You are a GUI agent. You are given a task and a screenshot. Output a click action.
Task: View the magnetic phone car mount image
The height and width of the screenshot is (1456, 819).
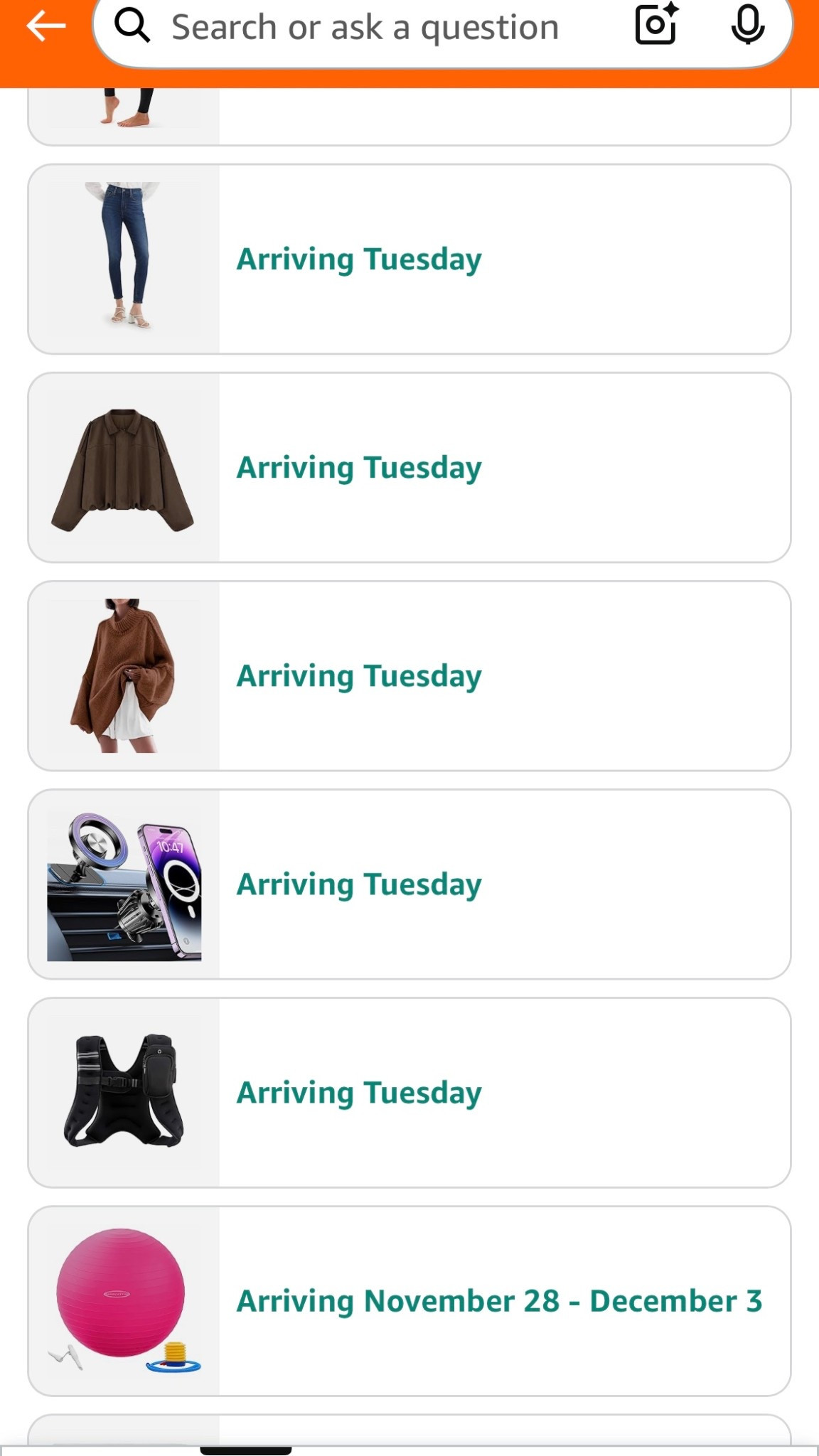pyautogui.click(x=122, y=883)
